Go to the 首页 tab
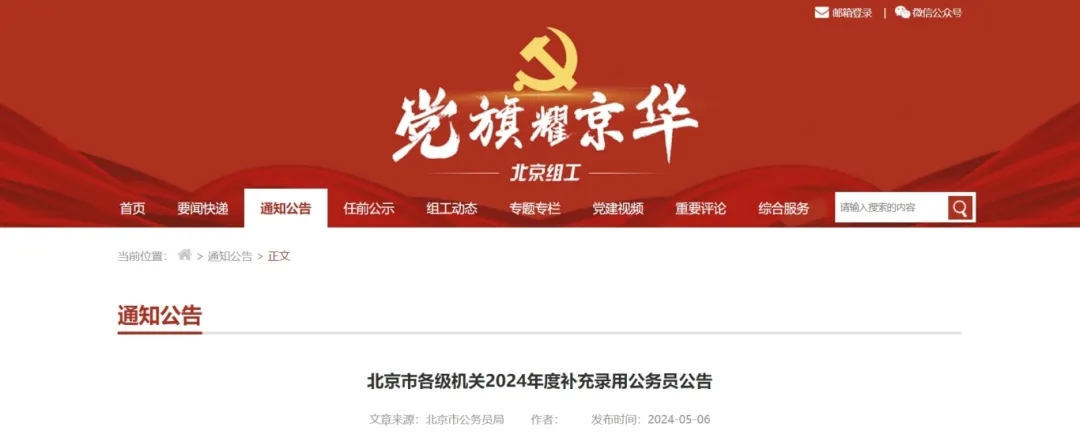 [132, 209]
